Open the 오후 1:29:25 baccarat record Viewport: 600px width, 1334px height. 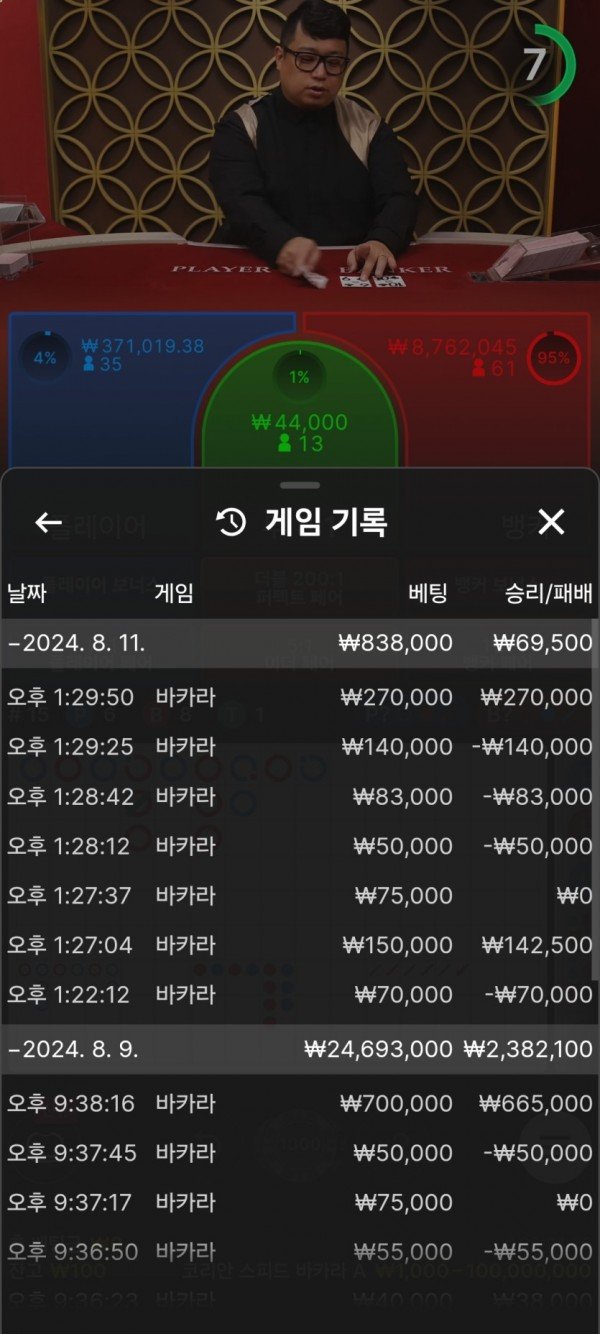click(300, 747)
